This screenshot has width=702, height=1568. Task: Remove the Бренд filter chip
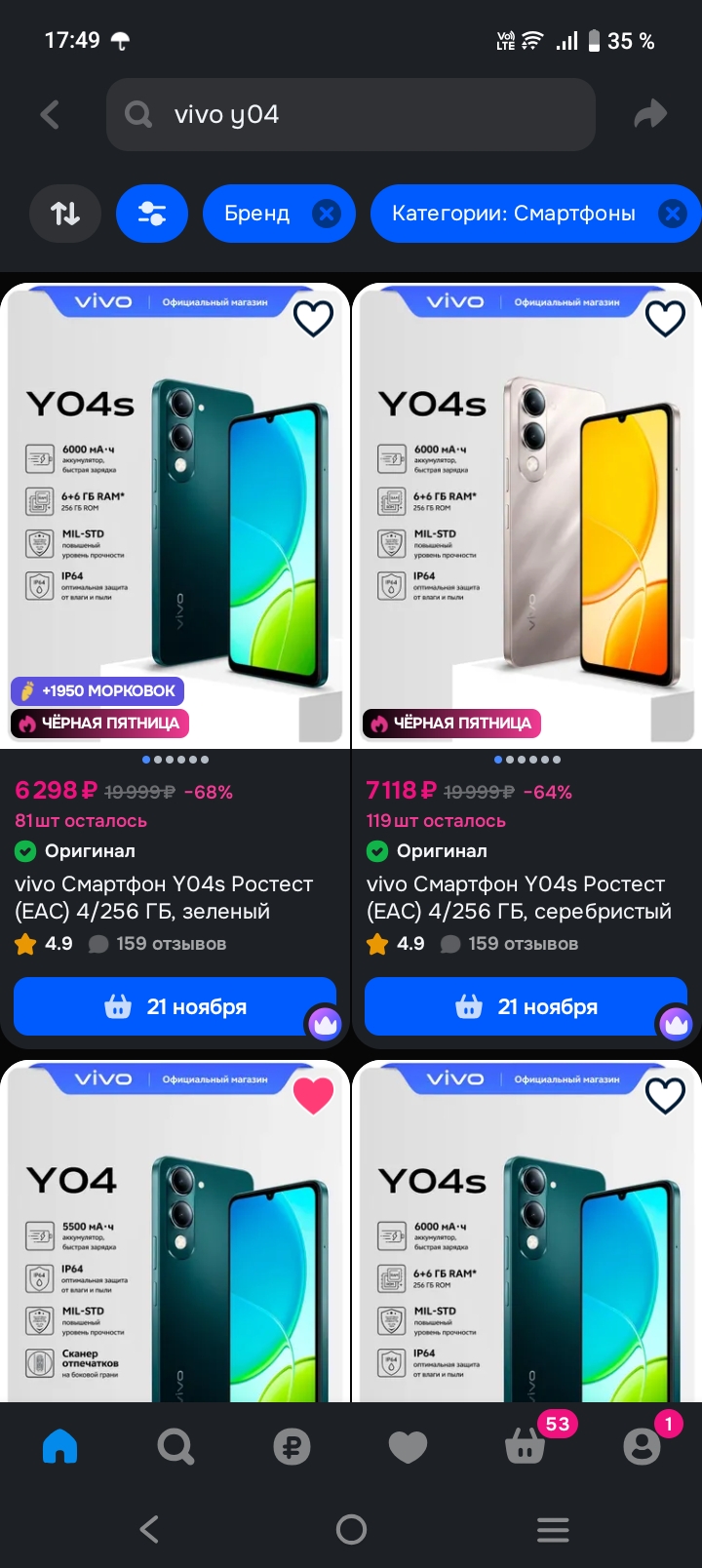coord(327,214)
